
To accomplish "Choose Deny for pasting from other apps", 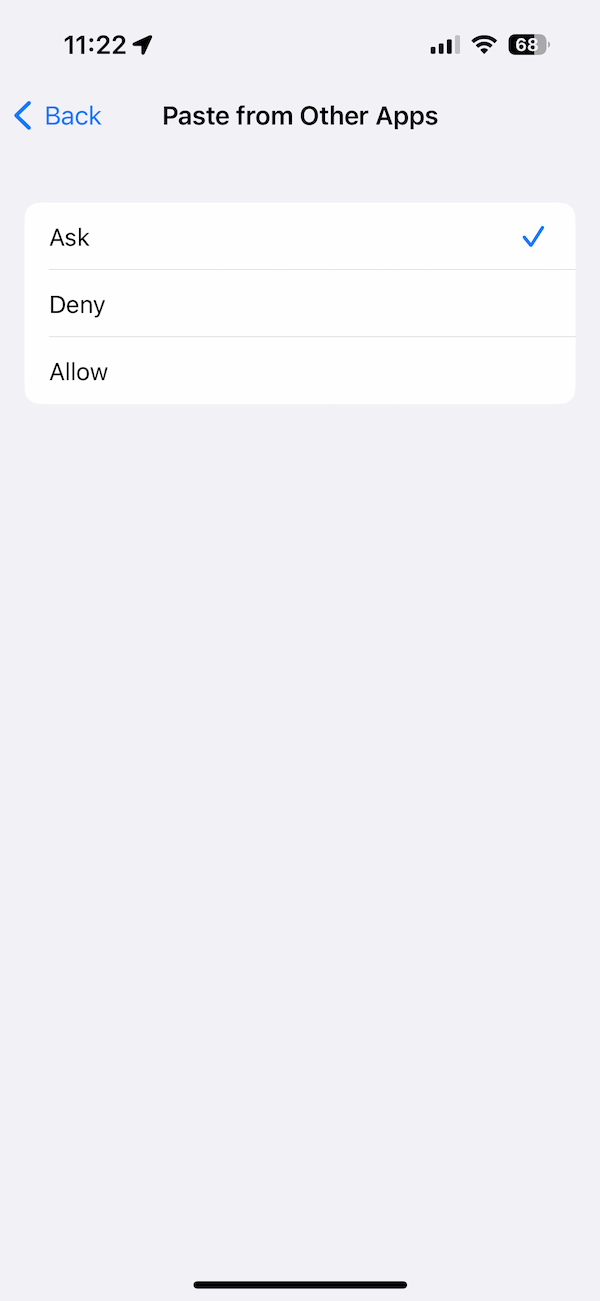I will pos(300,304).
